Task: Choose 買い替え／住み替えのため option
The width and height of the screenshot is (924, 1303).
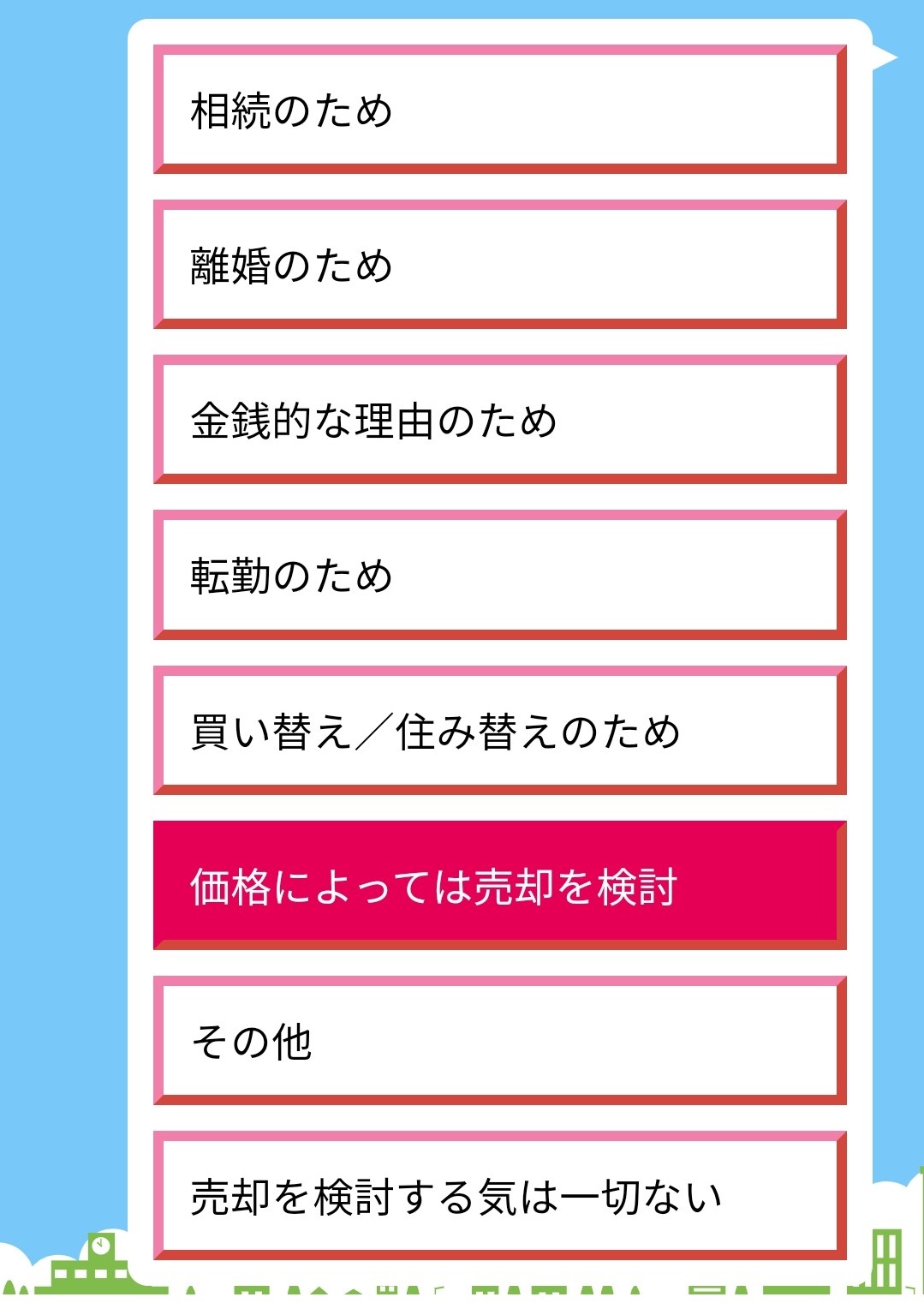Action: click(499, 732)
